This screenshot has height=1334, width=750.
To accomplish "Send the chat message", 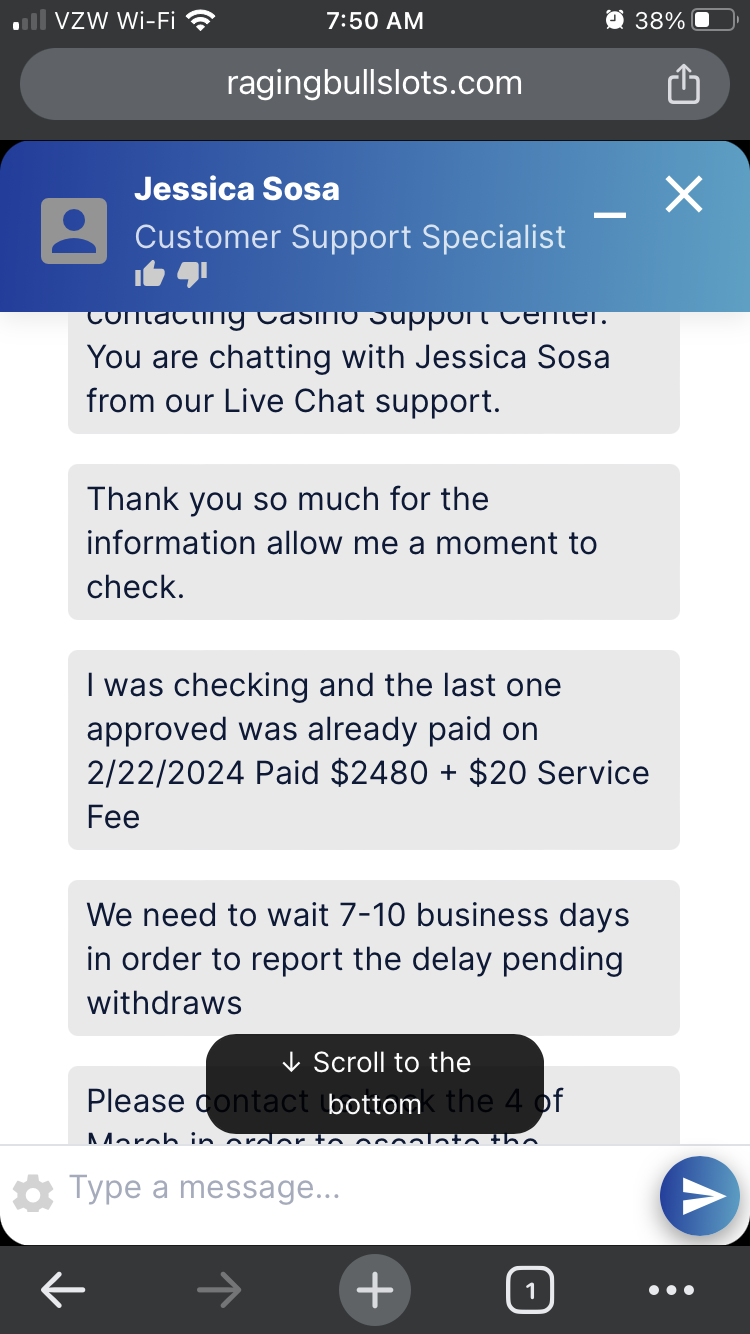I will point(699,1195).
